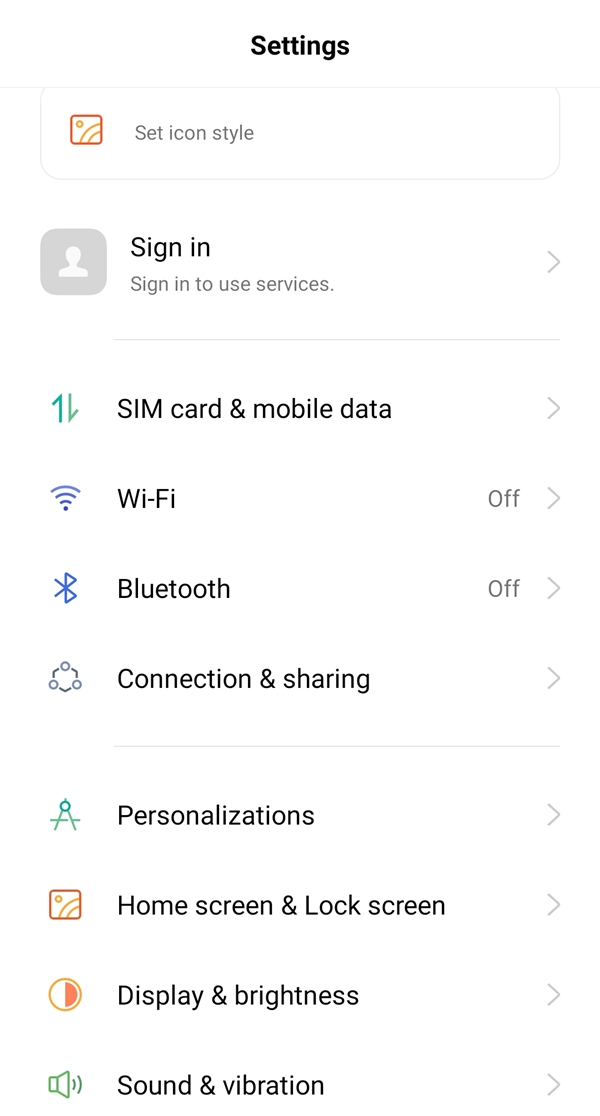Go to Wi-Fi settings
Image resolution: width=600 pixels, height=1116 pixels.
[300, 498]
